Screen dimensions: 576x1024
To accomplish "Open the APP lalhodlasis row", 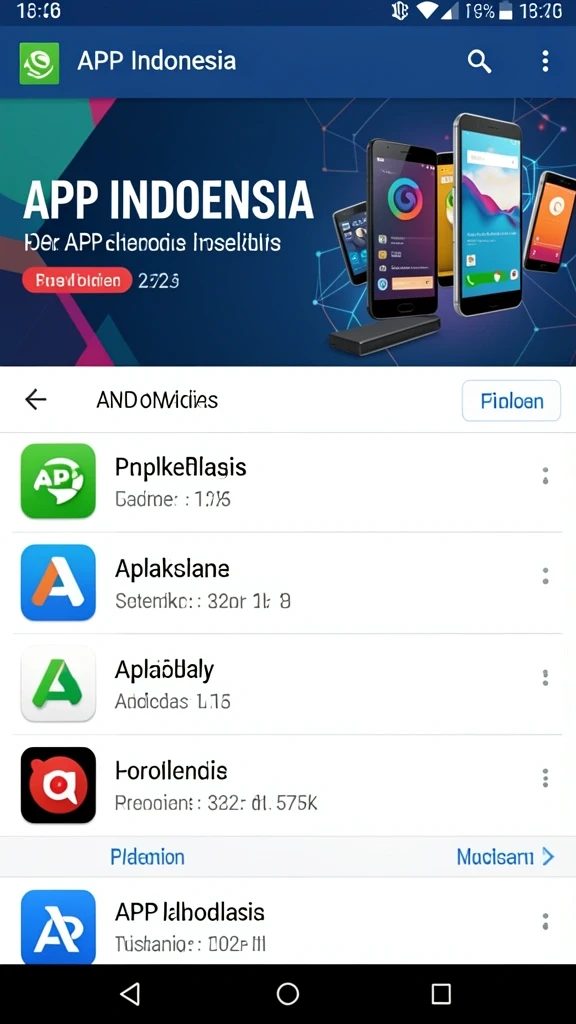I will point(288,921).
